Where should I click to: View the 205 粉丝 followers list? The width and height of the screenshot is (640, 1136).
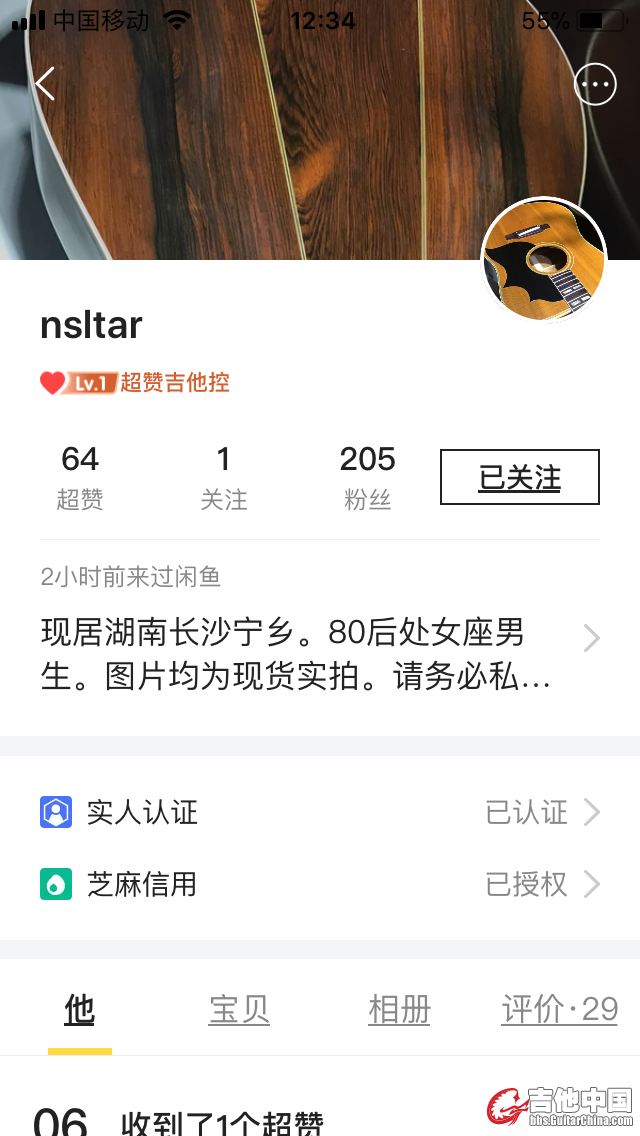click(x=367, y=476)
